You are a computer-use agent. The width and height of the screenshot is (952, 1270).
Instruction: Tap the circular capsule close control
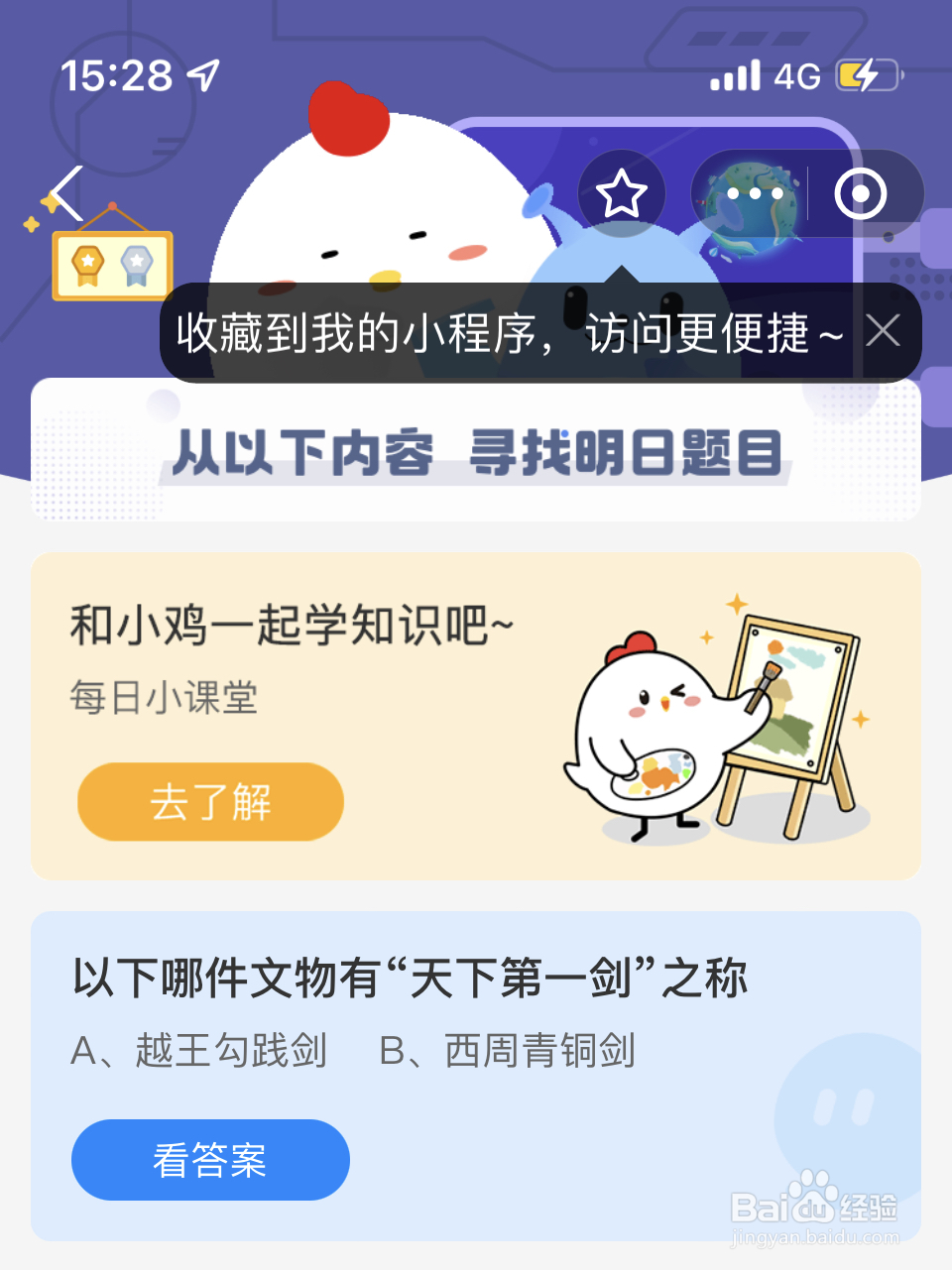click(x=862, y=194)
